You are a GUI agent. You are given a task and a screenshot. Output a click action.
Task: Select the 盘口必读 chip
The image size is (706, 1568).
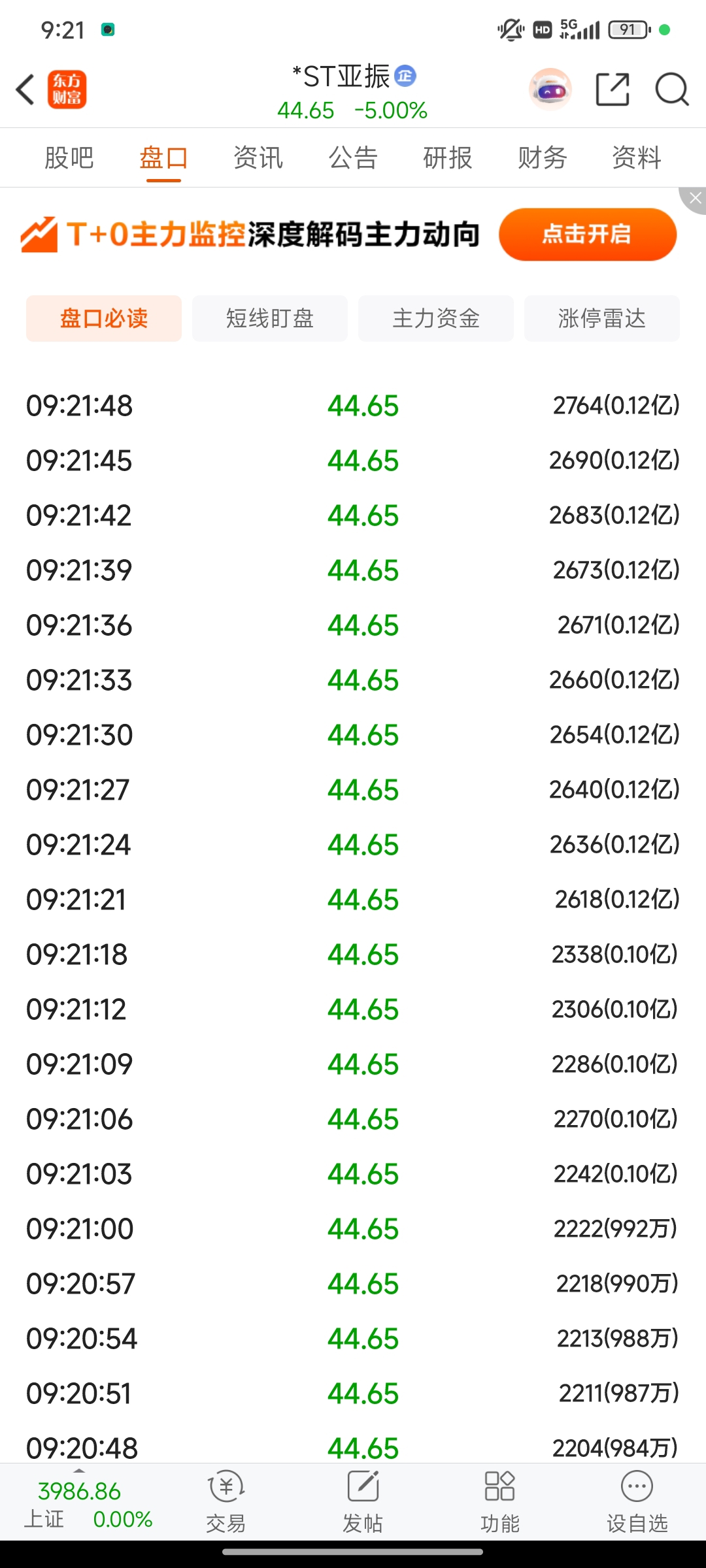click(x=104, y=318)
